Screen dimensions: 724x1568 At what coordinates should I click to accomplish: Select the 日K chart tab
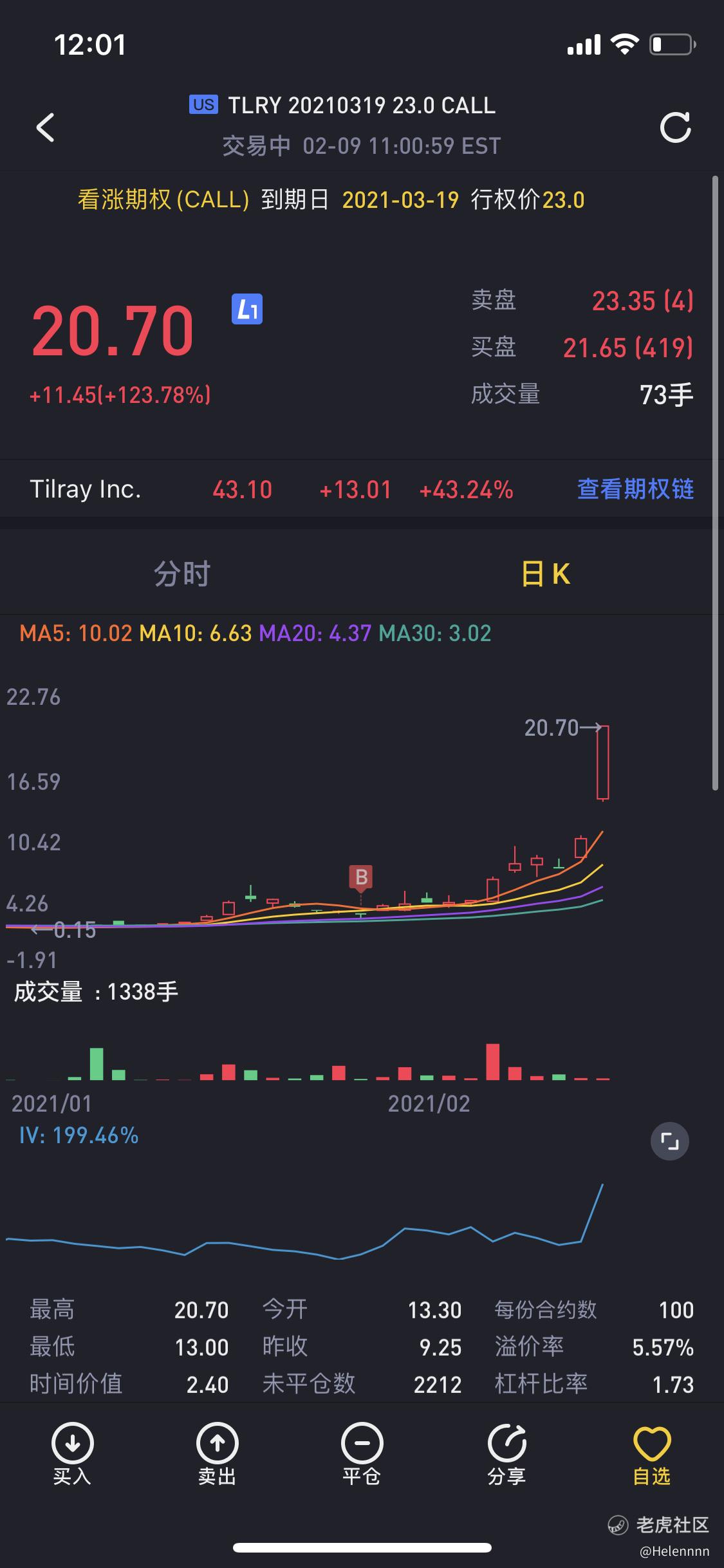tap(545, 574)
